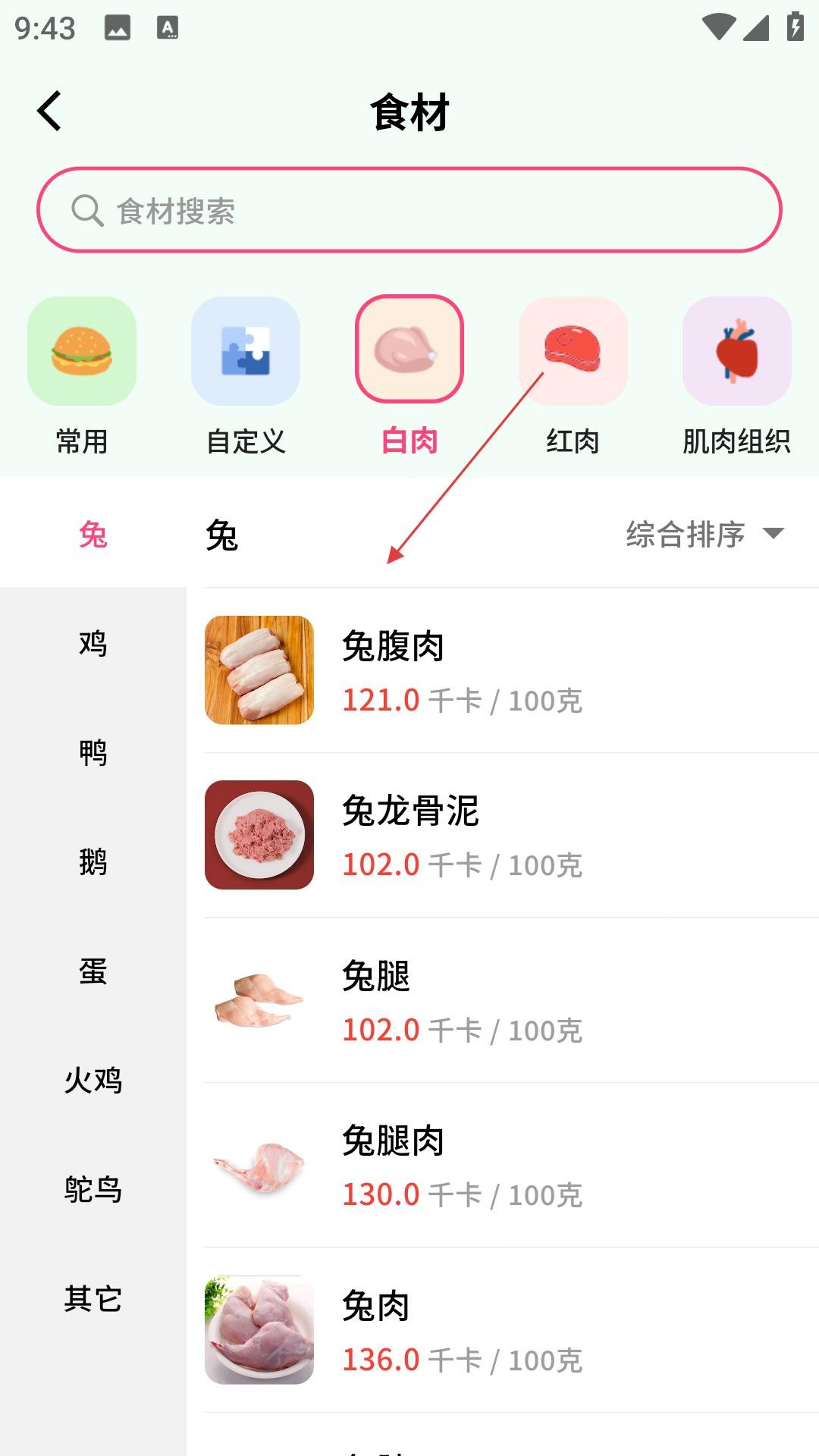Select 鸡 in the side list
The image size is (819, 1456).
tap(93, 643)
